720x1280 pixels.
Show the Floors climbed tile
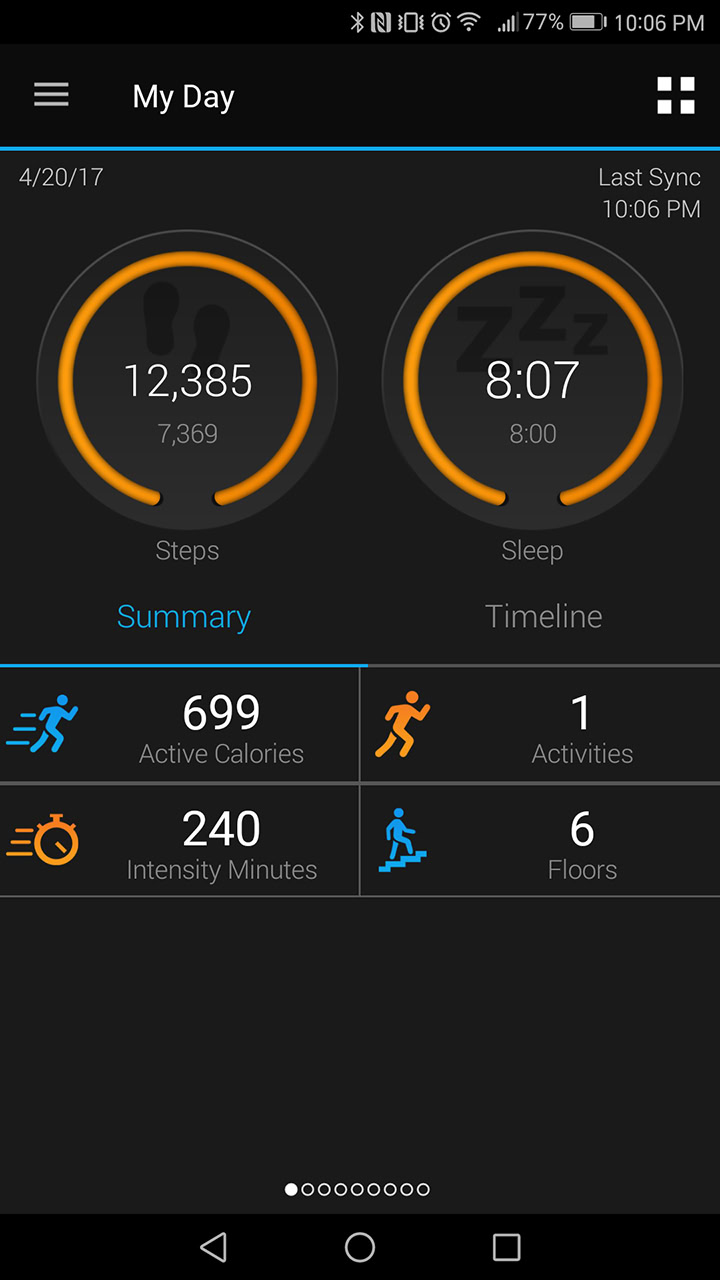pos(540,841)
